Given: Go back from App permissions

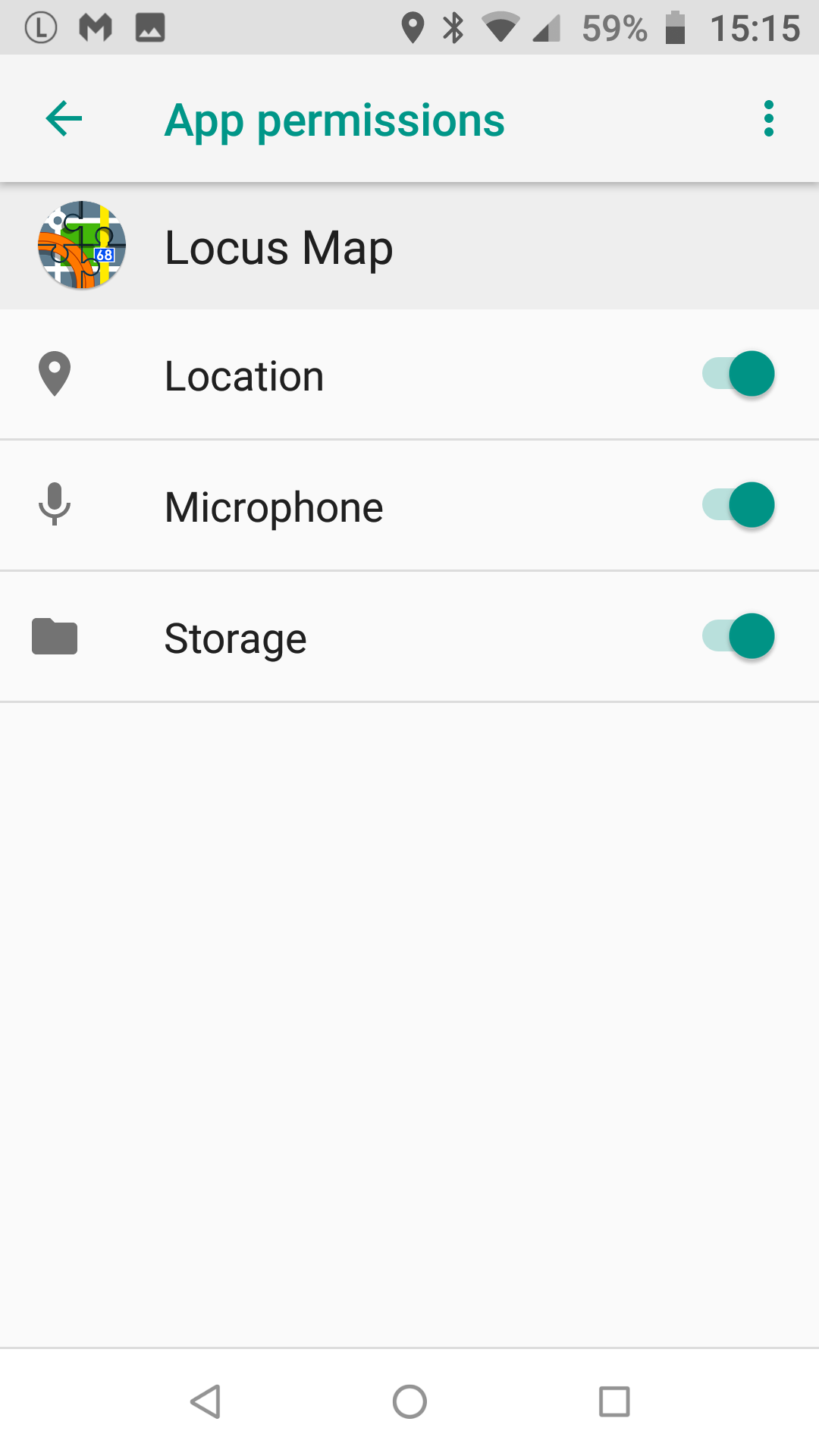Looking at the screenshot, I should [64, 119].
